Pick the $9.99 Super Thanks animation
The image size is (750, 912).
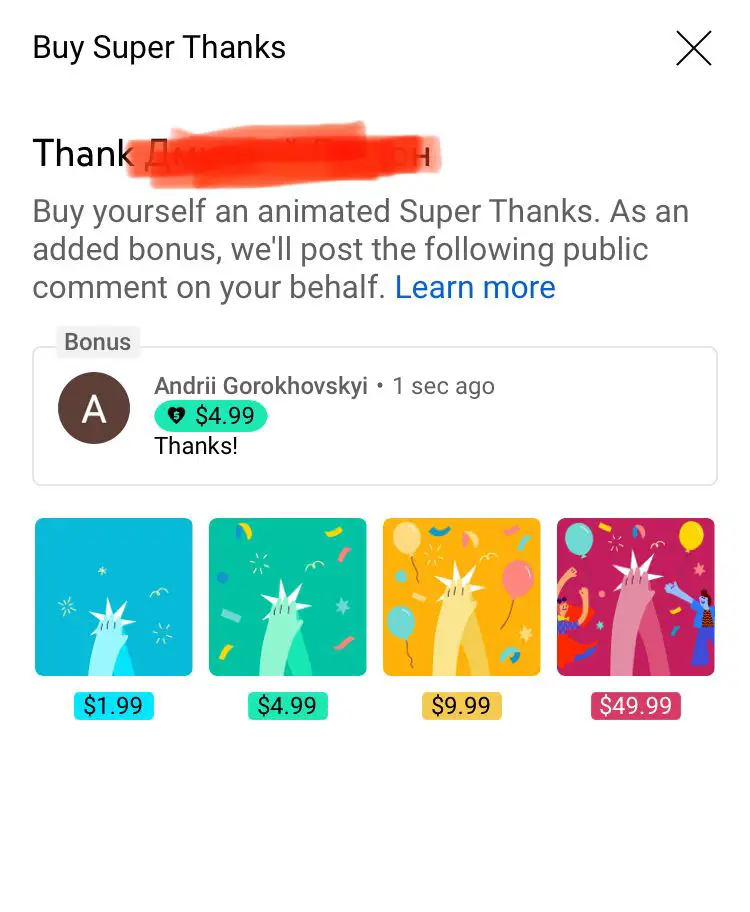coord(462,597)
